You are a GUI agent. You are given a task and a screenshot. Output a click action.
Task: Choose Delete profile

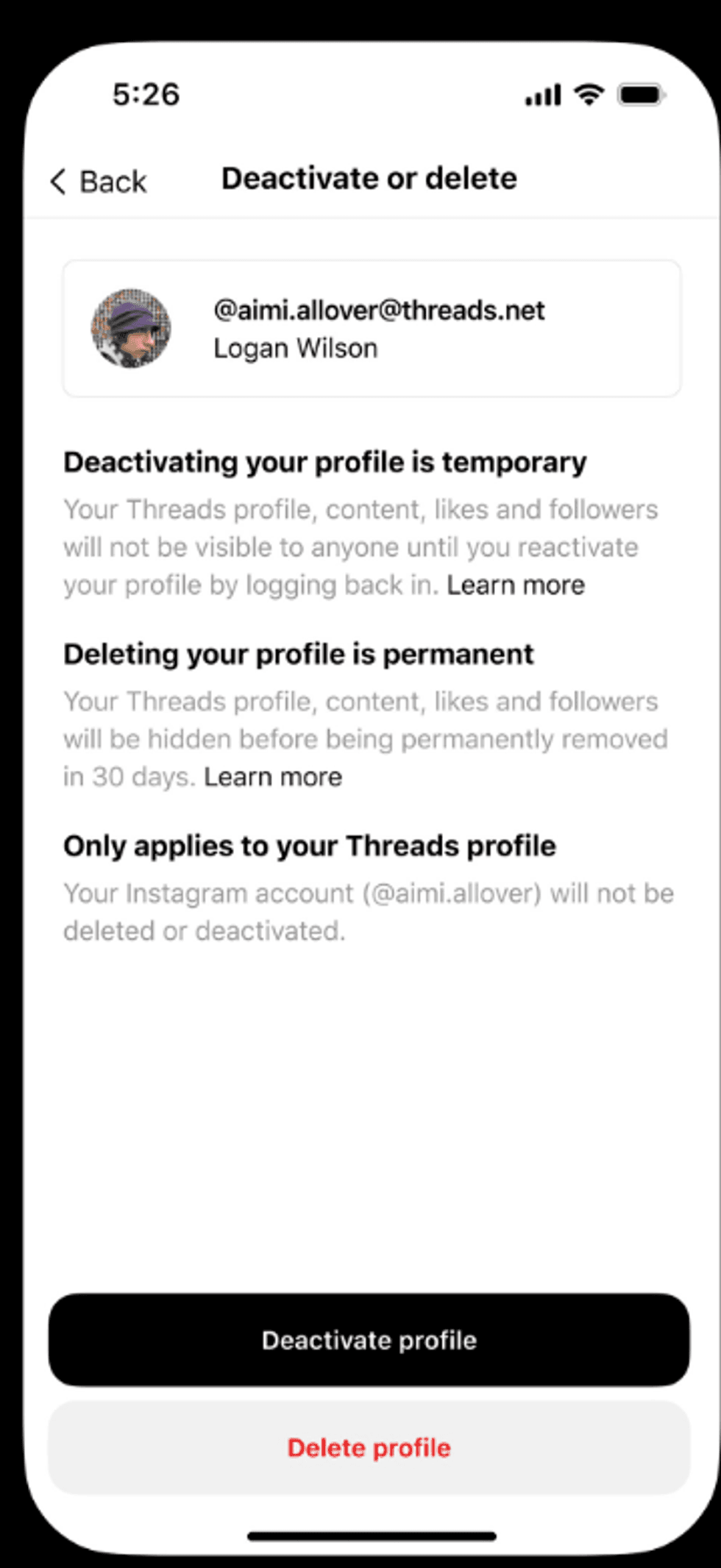pos(369,1447)
